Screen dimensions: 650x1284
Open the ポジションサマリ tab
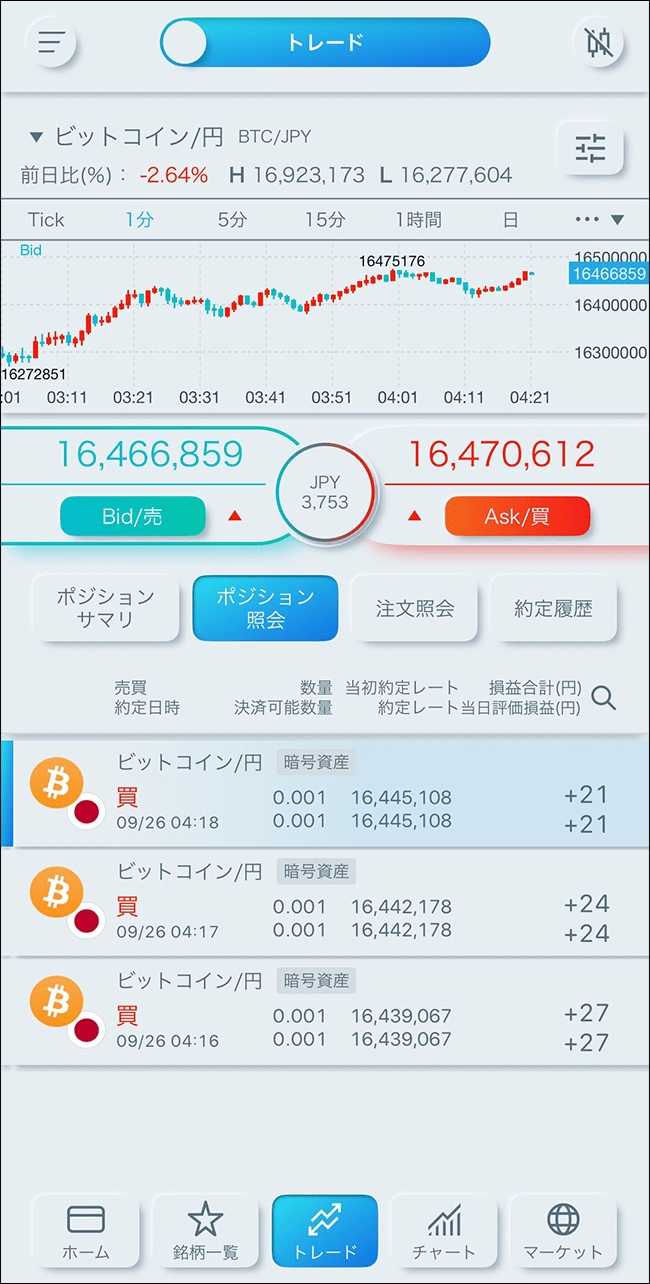click(106, 608)
